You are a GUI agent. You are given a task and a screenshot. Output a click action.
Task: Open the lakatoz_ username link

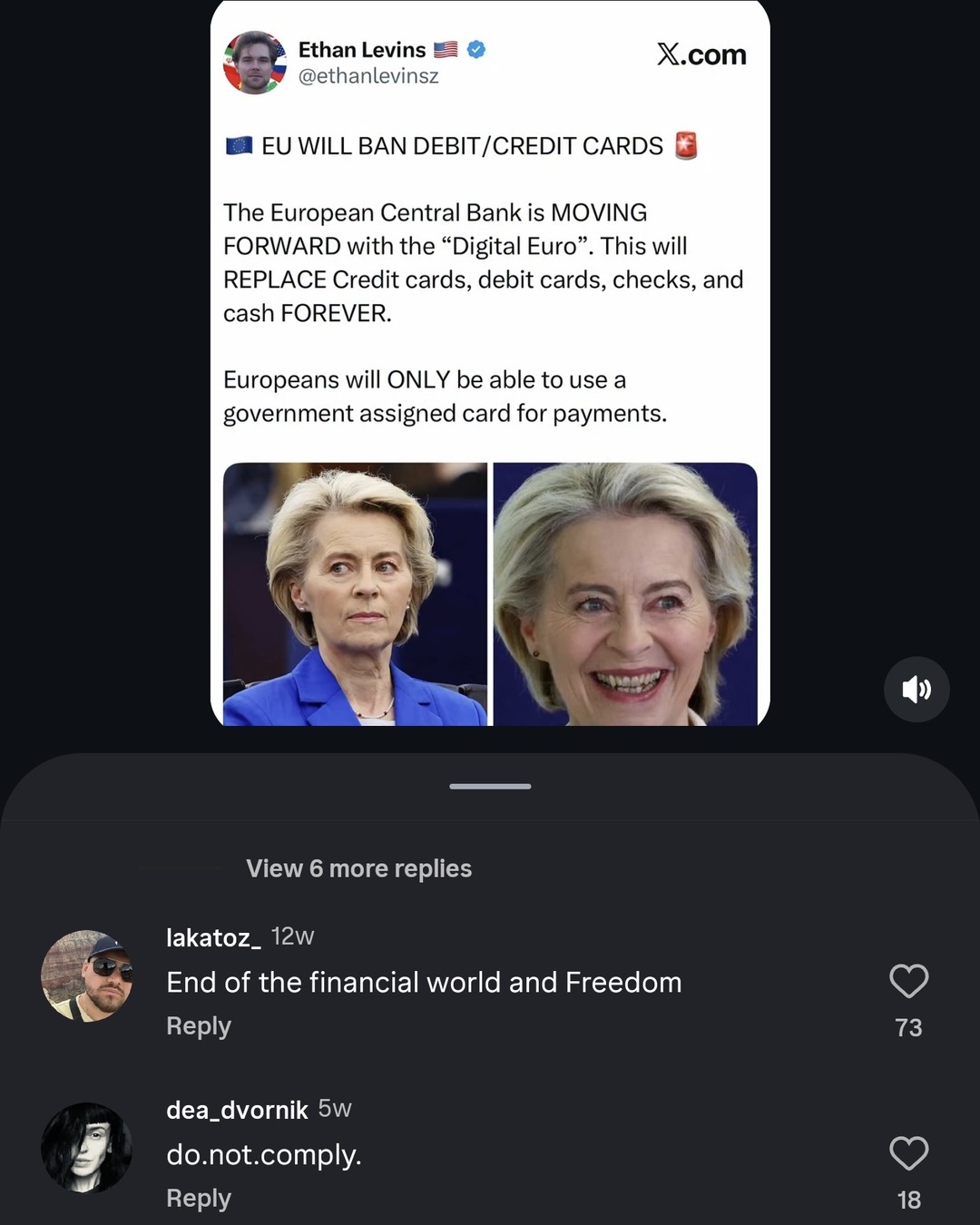click(213, 937)
